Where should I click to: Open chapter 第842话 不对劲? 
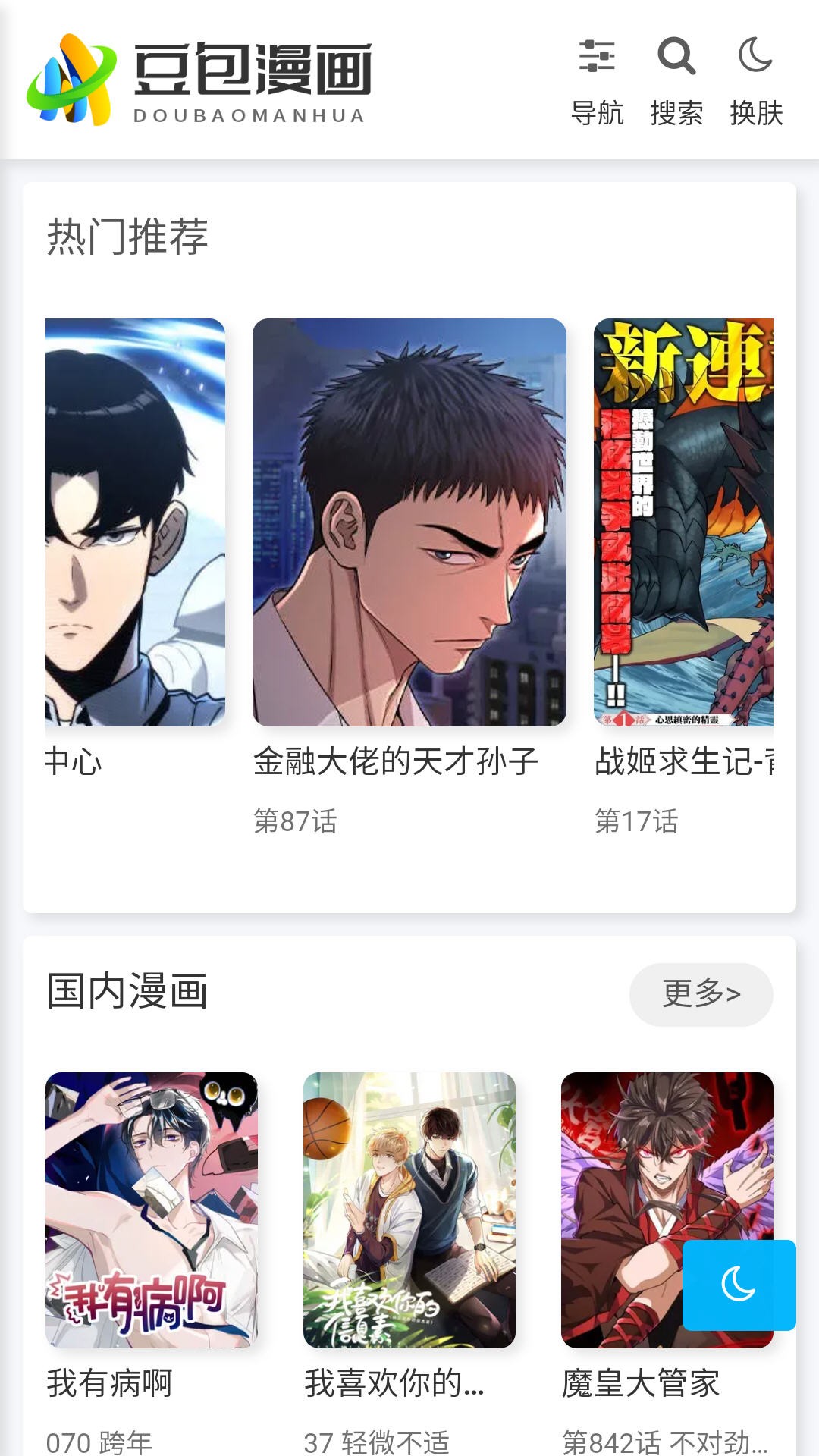[652, 1441]
